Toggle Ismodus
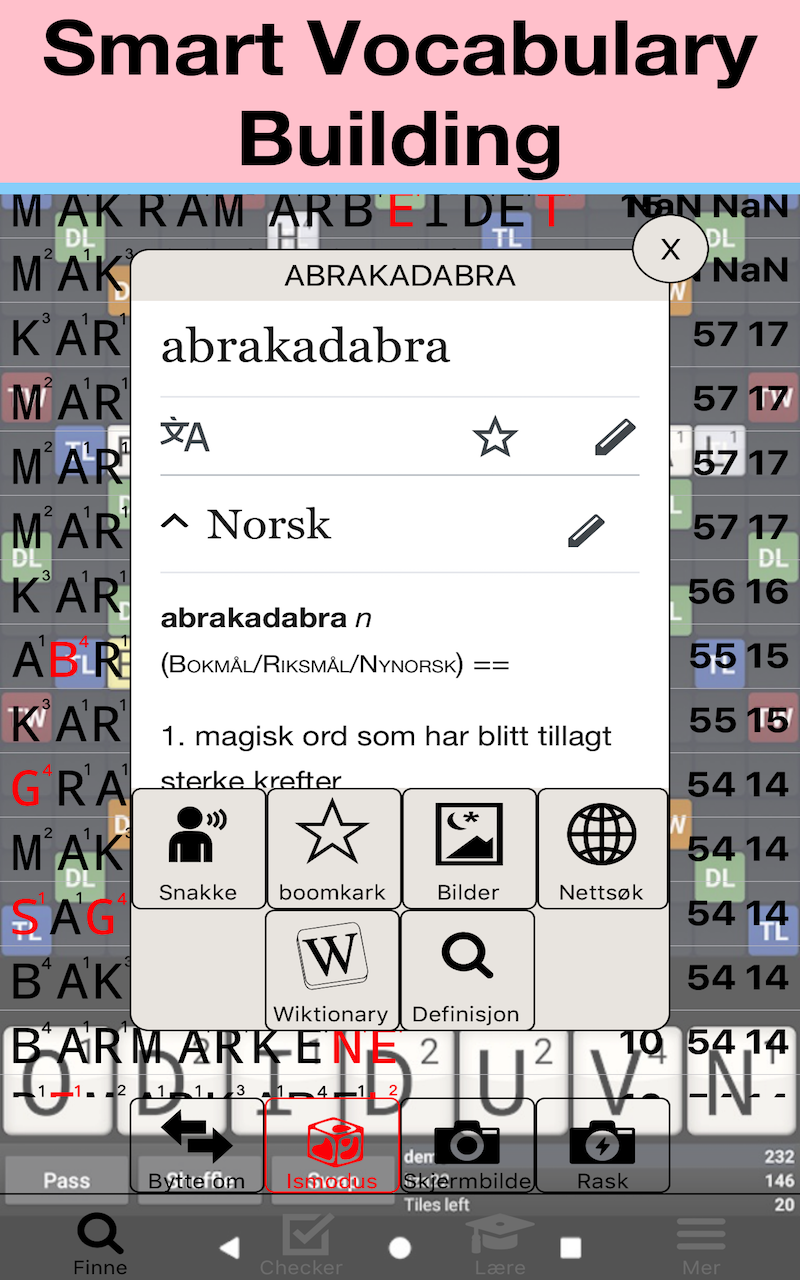This screenshot has width=800, height=1280. pos(332,1146)
